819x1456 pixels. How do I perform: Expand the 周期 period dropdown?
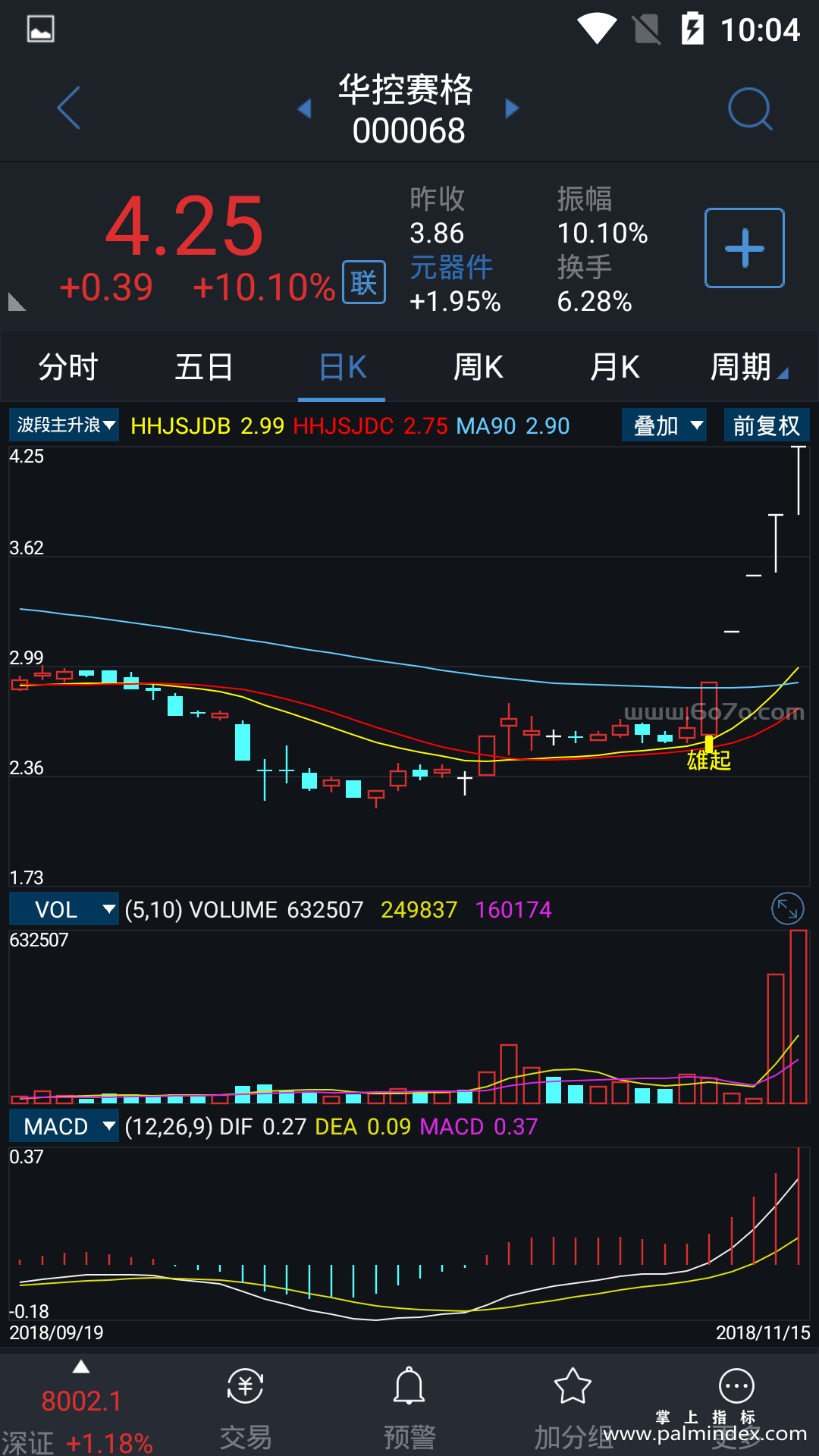(x=748, y=368)
